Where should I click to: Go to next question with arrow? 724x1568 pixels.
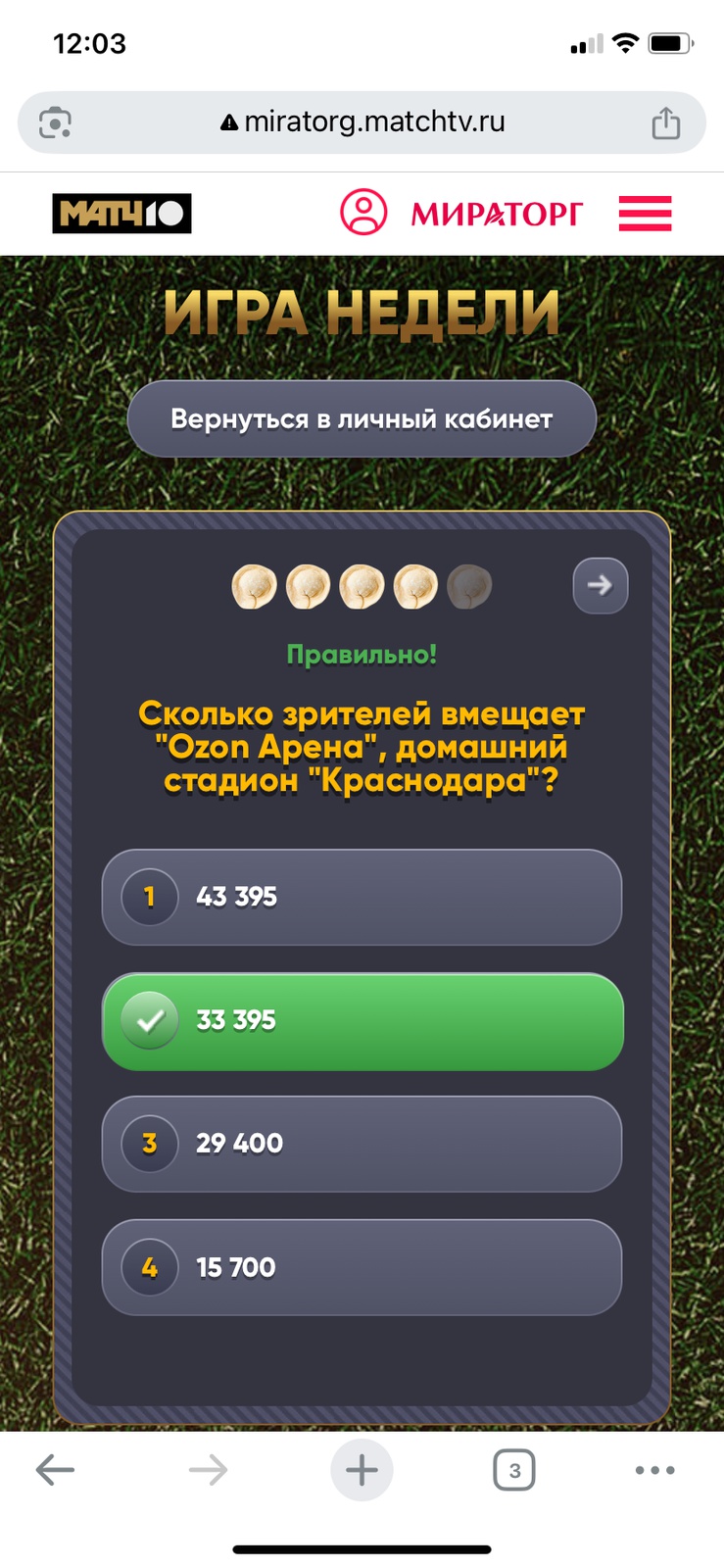click(600, 586)
